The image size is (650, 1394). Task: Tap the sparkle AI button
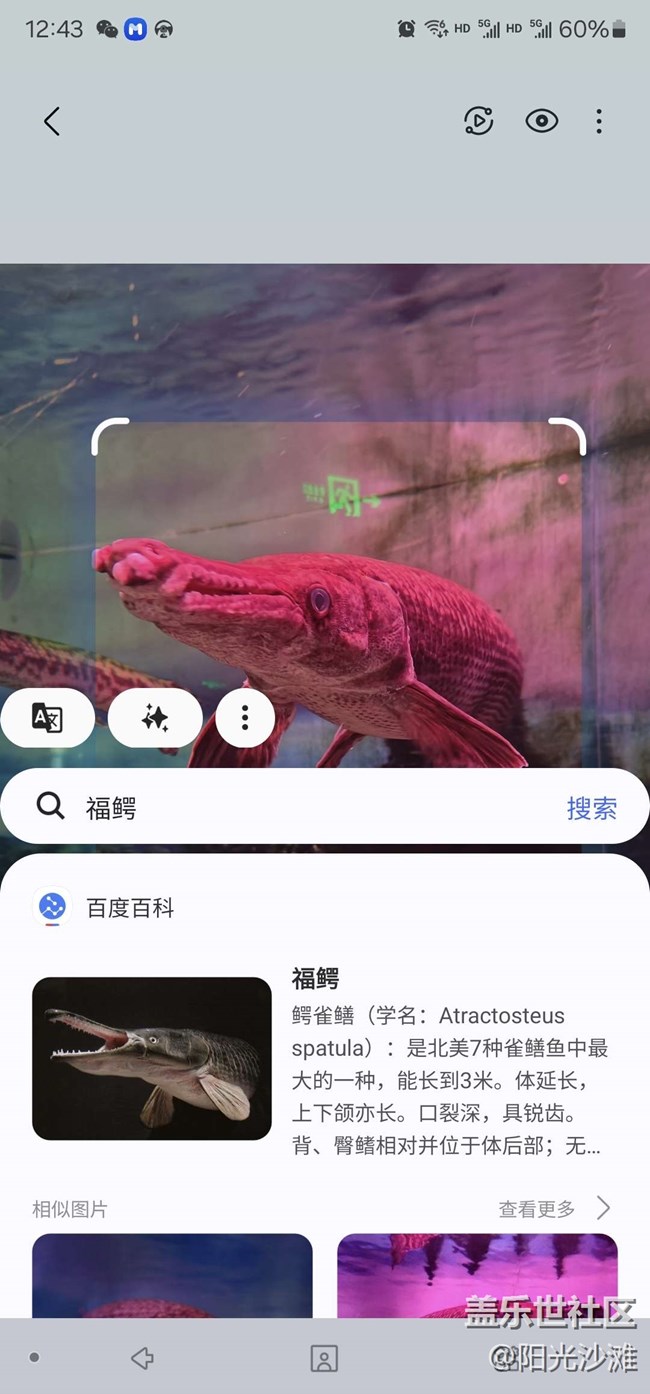[x=155, y=718]
